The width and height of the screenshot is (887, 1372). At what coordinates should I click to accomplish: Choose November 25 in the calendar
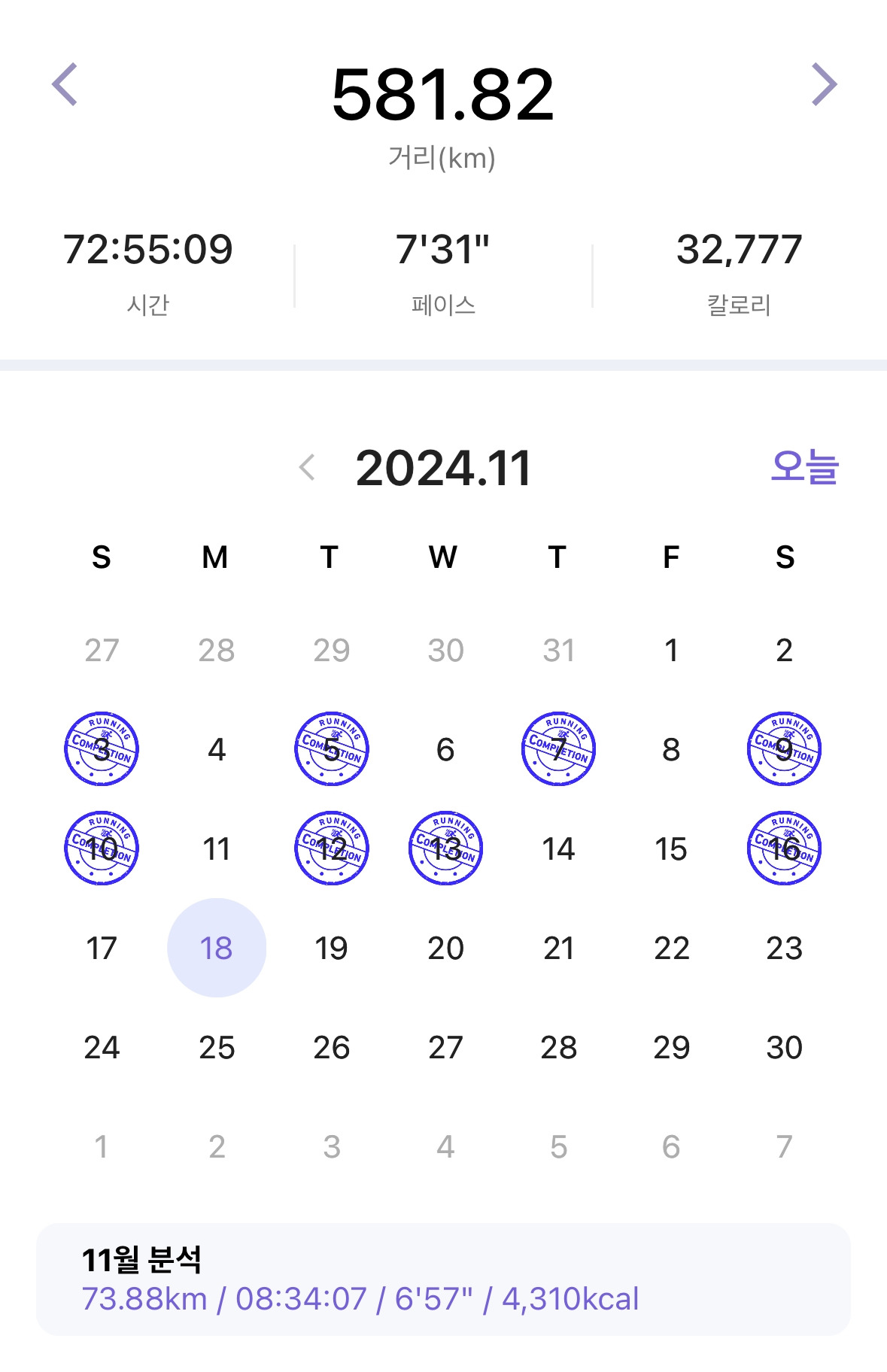point(217,1047)
